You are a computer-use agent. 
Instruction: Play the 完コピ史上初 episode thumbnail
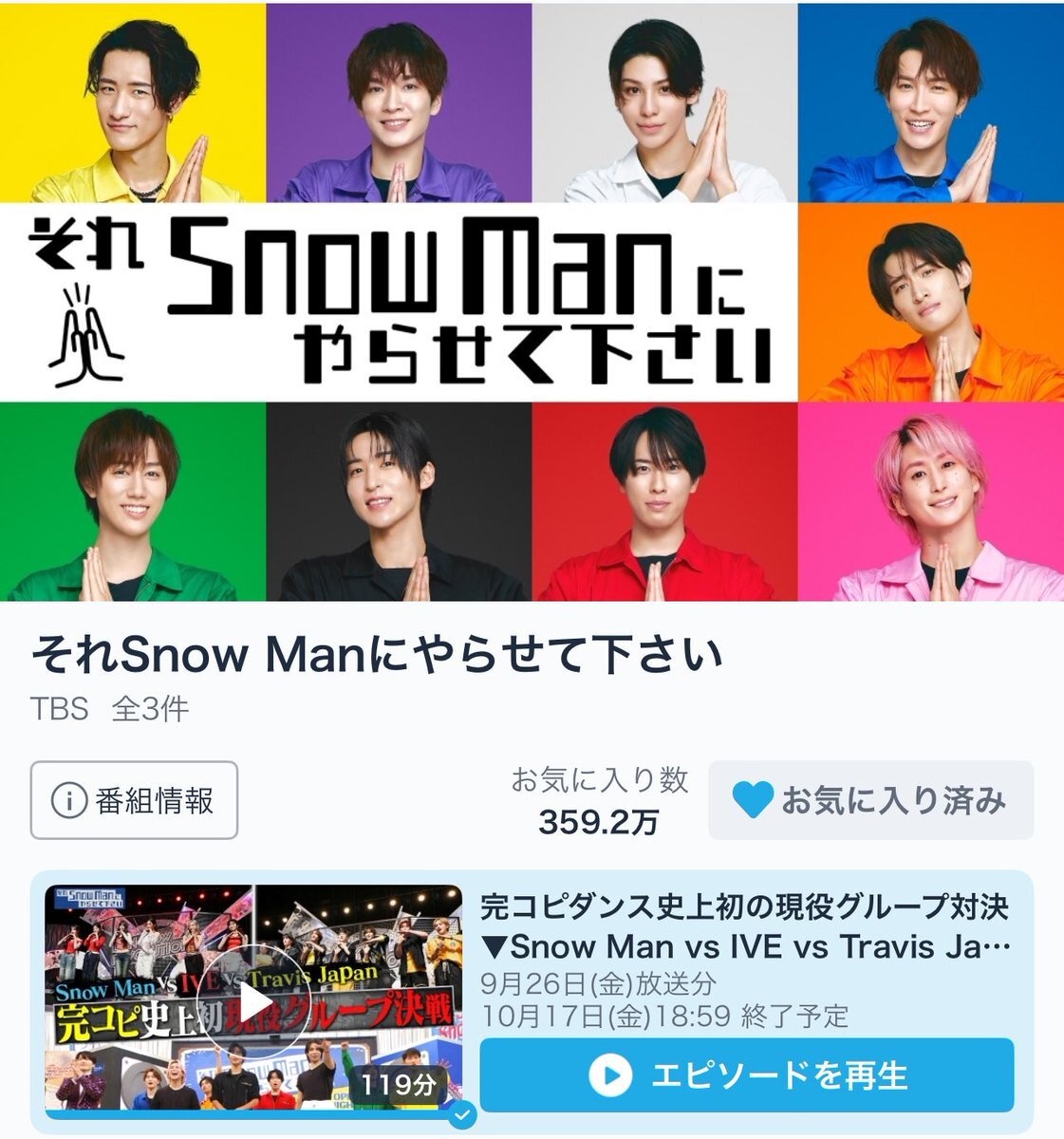tap(252, 999)
